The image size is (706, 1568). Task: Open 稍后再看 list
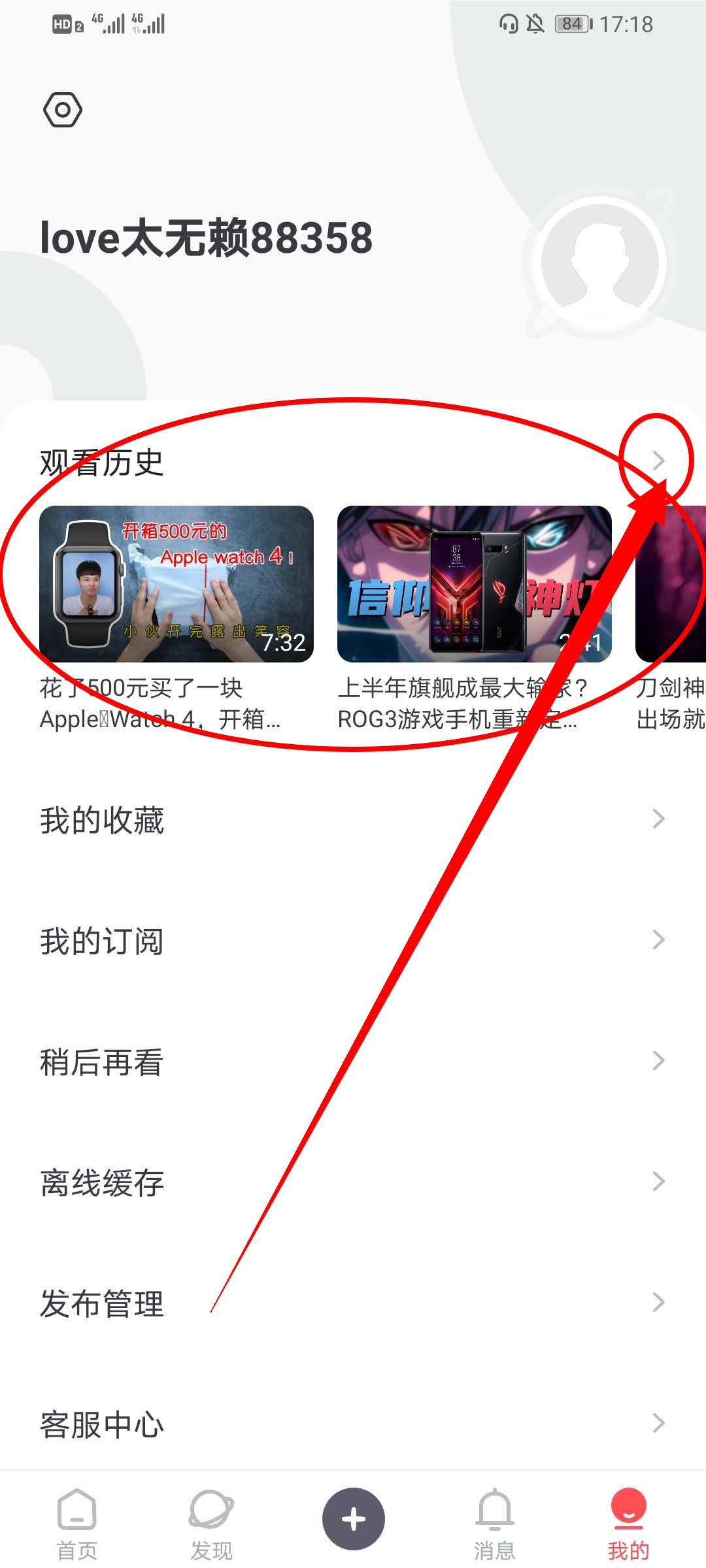click(353, 1061)
